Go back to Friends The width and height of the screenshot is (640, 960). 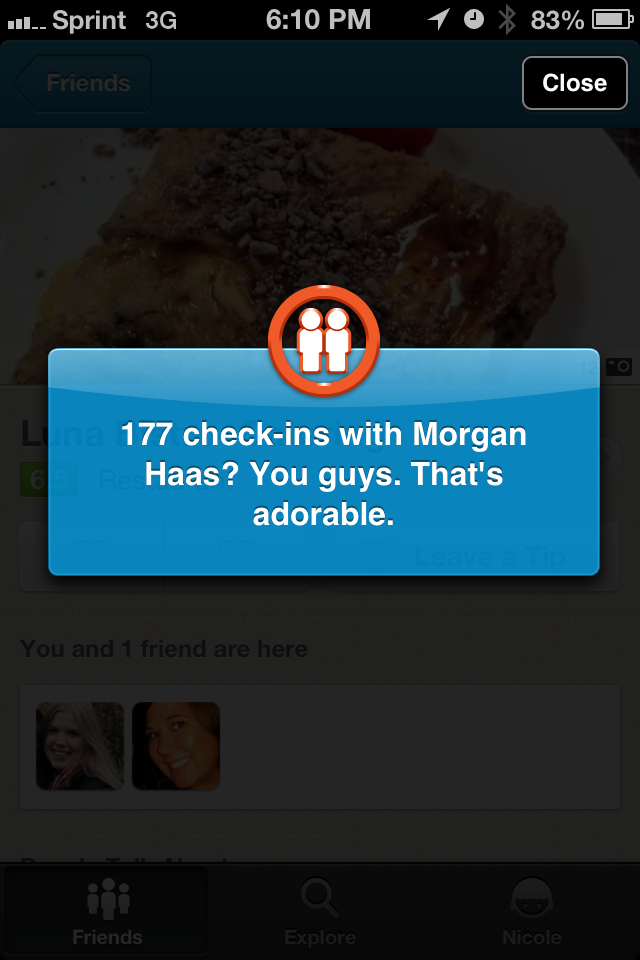[82, 83]
